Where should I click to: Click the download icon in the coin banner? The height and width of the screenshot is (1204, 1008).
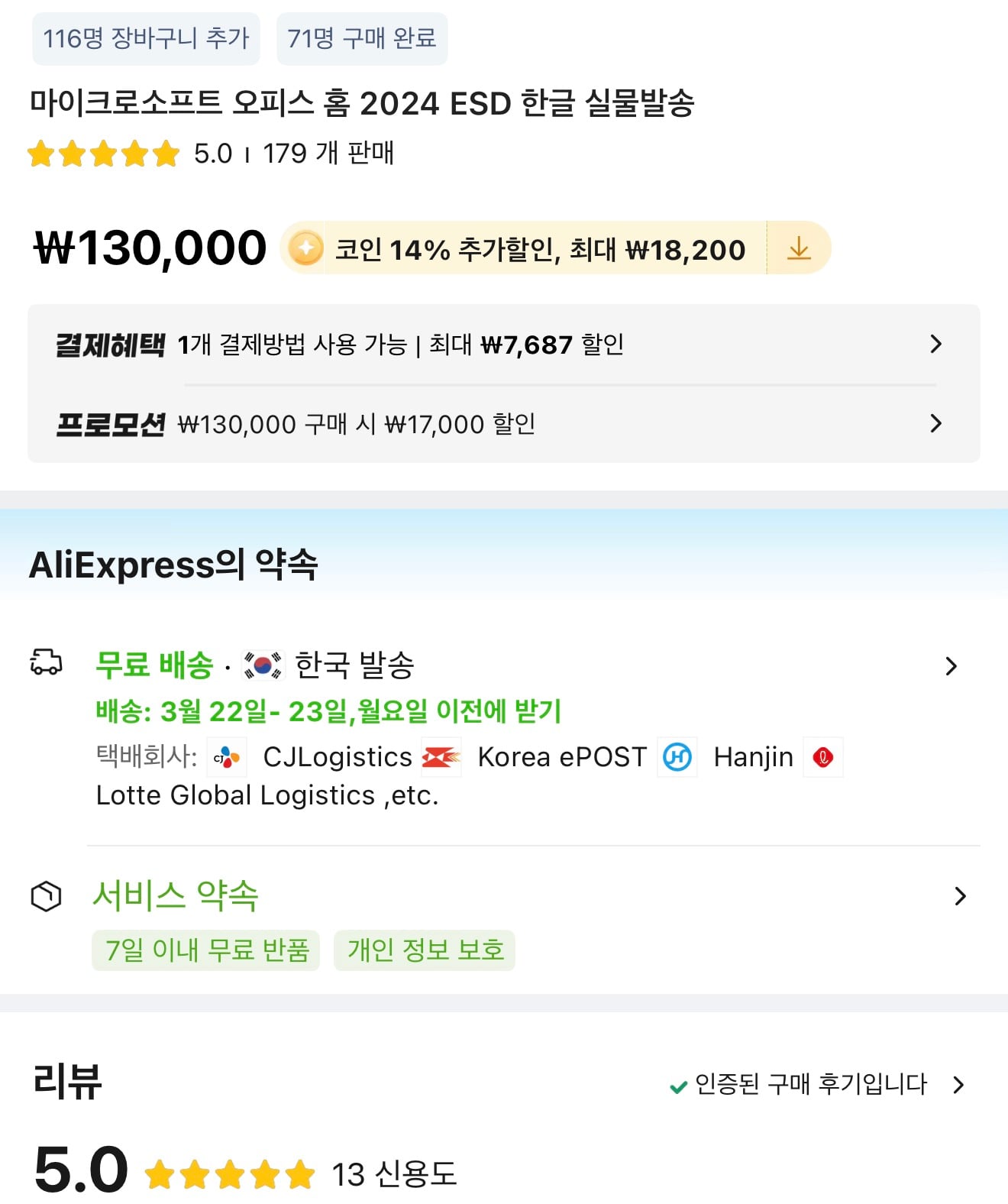tap(798, 248)
